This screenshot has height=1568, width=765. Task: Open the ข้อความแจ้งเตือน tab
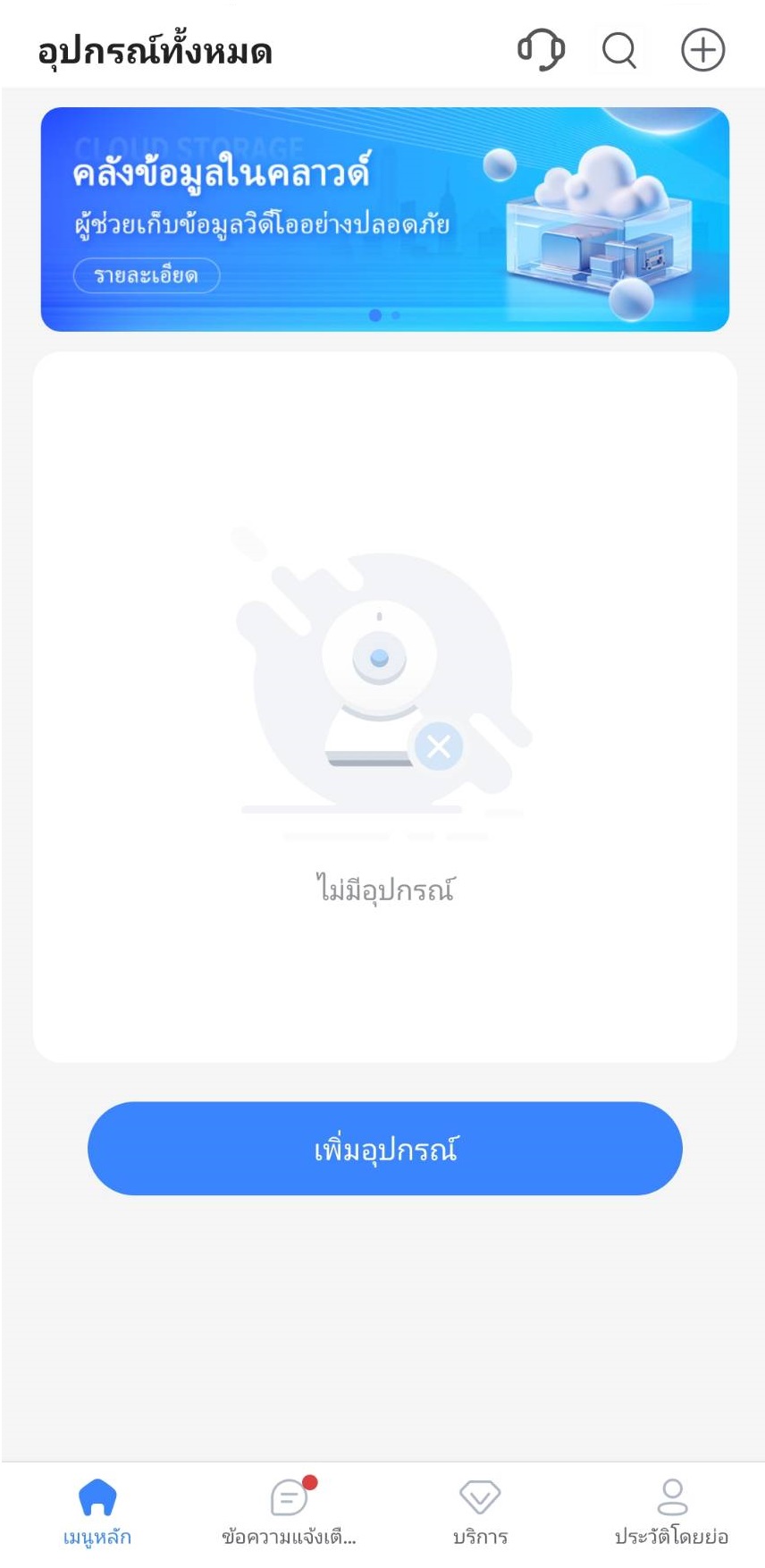[x=289, y=1513]
